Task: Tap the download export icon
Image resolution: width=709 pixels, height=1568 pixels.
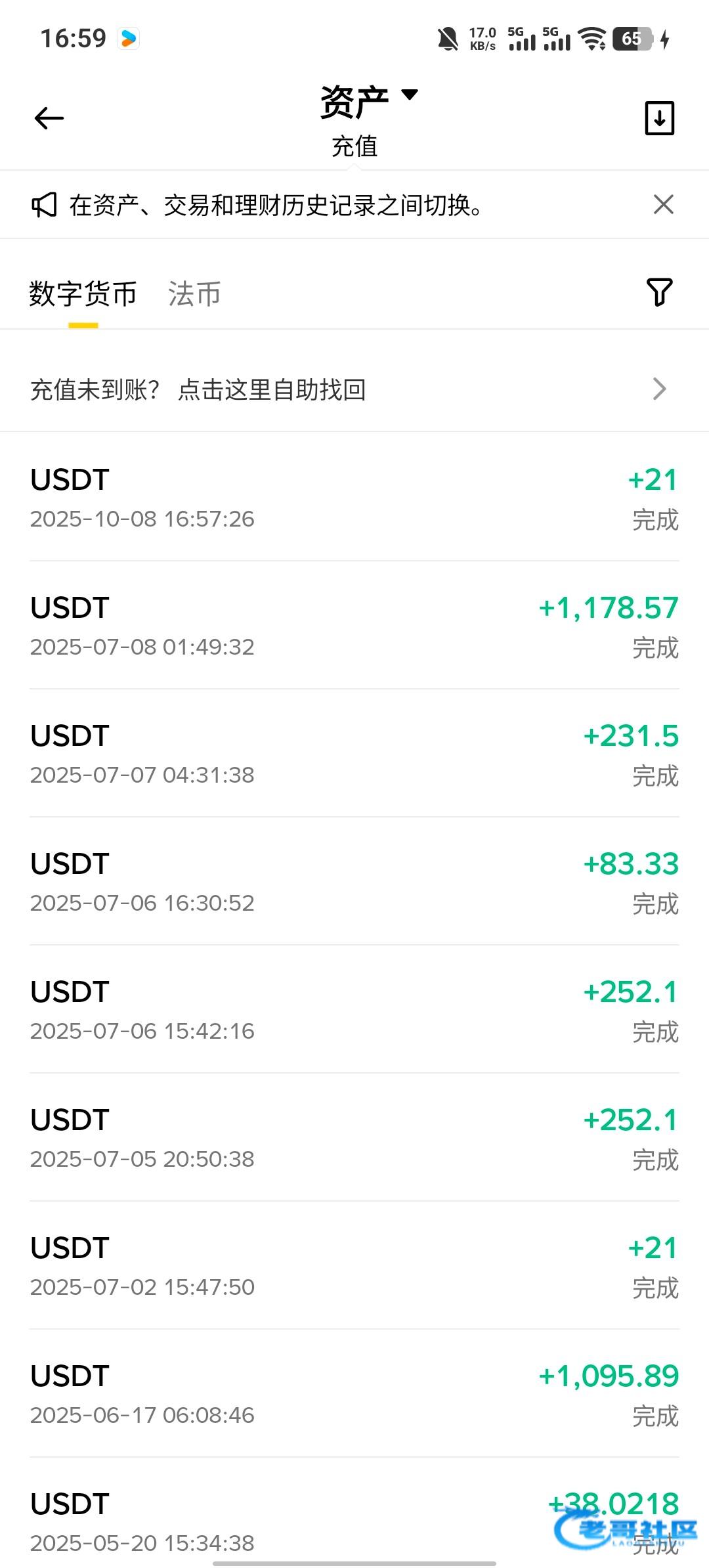Action: [659, 118]
